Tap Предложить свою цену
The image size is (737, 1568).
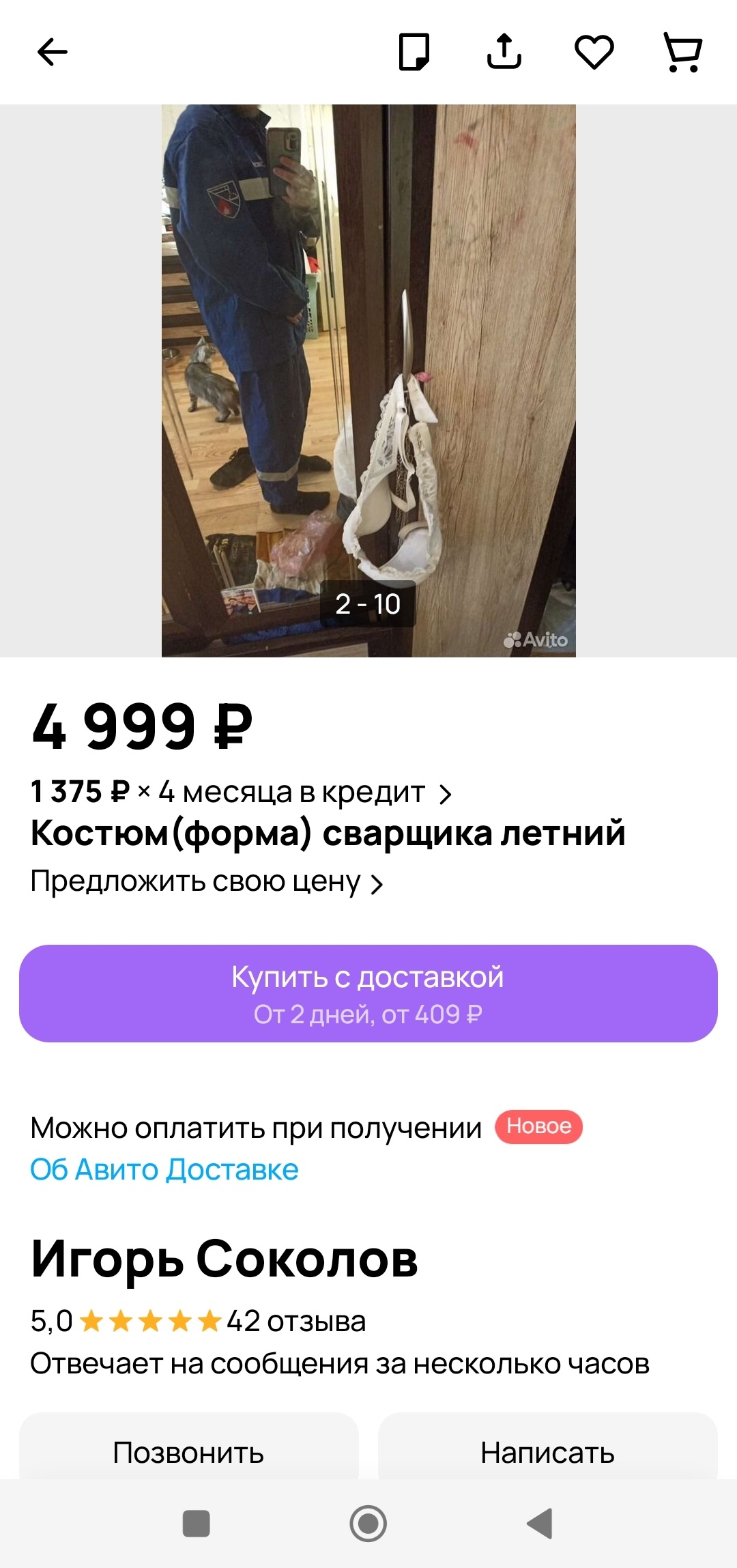[206, 882]
